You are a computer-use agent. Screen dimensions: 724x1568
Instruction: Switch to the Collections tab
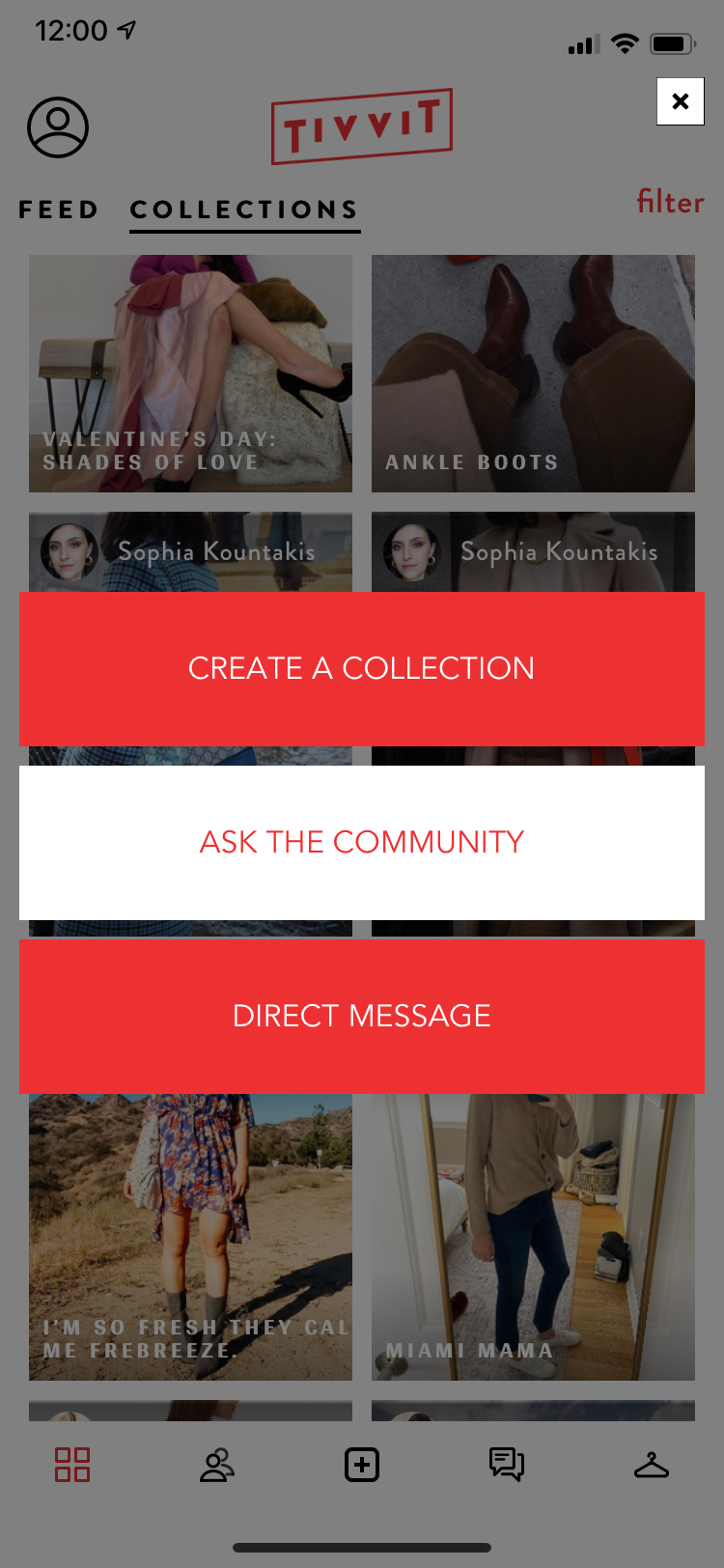click(x=244, y=210)
